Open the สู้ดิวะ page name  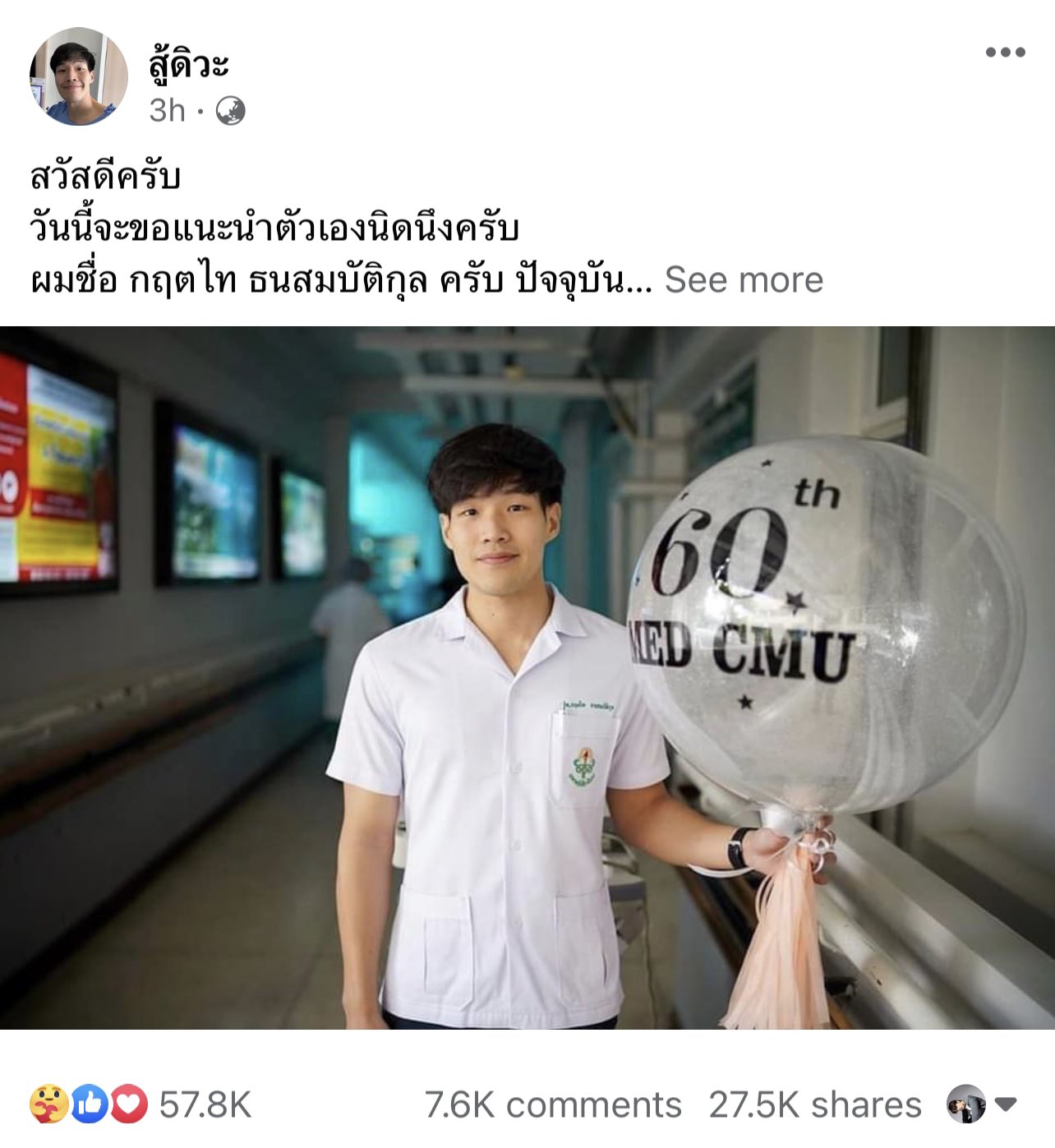pyautogui.click(x=189, y=64)
